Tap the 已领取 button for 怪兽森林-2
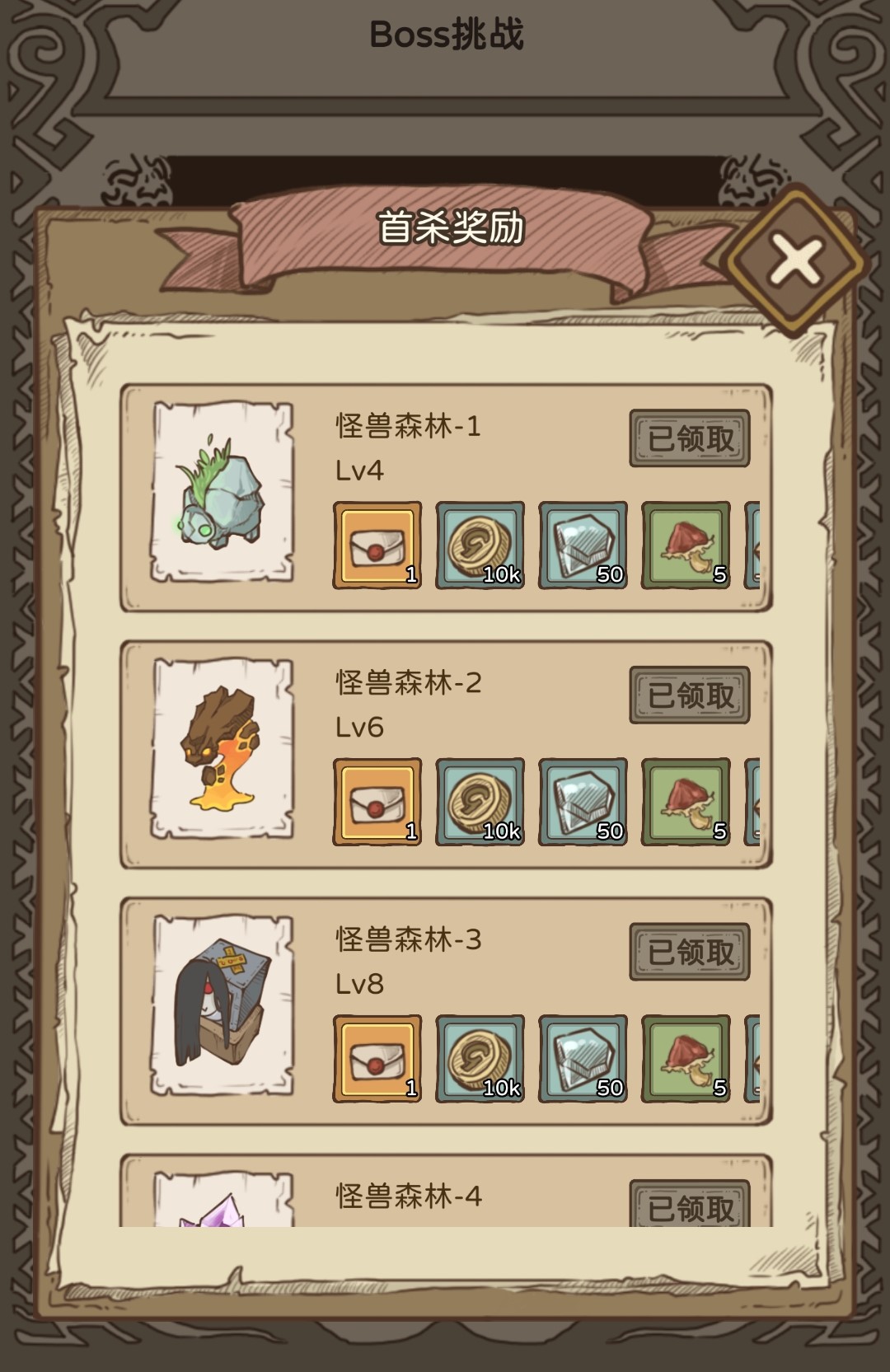This screenshot has width=890, height=1372. tap(690, 695)
